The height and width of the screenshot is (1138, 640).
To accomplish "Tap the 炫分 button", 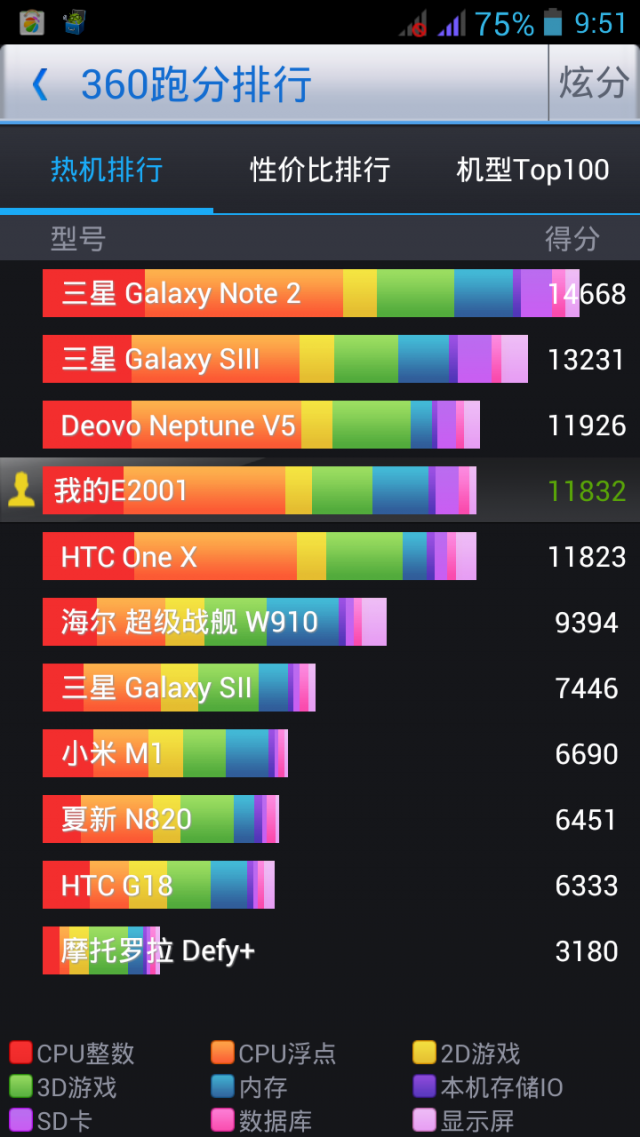I will (x=594, y=83).
